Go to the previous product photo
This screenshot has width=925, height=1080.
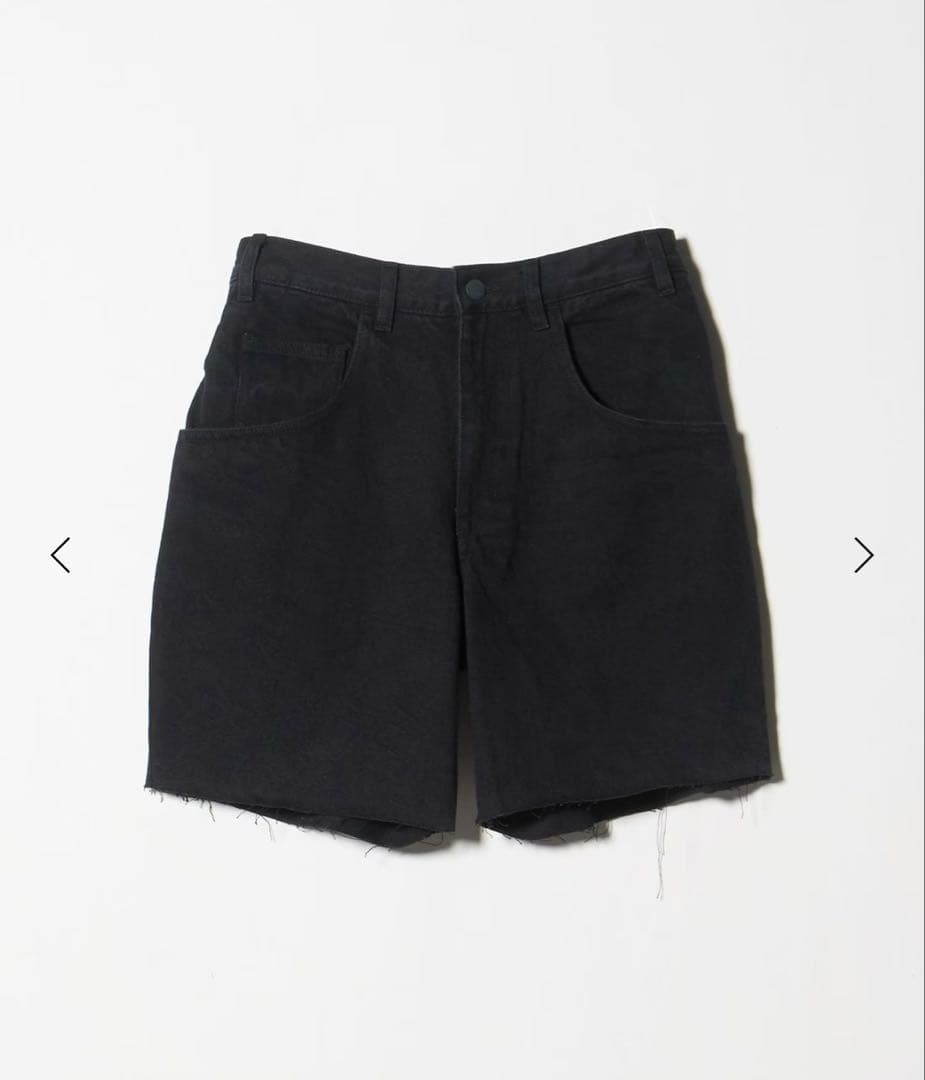61,555
